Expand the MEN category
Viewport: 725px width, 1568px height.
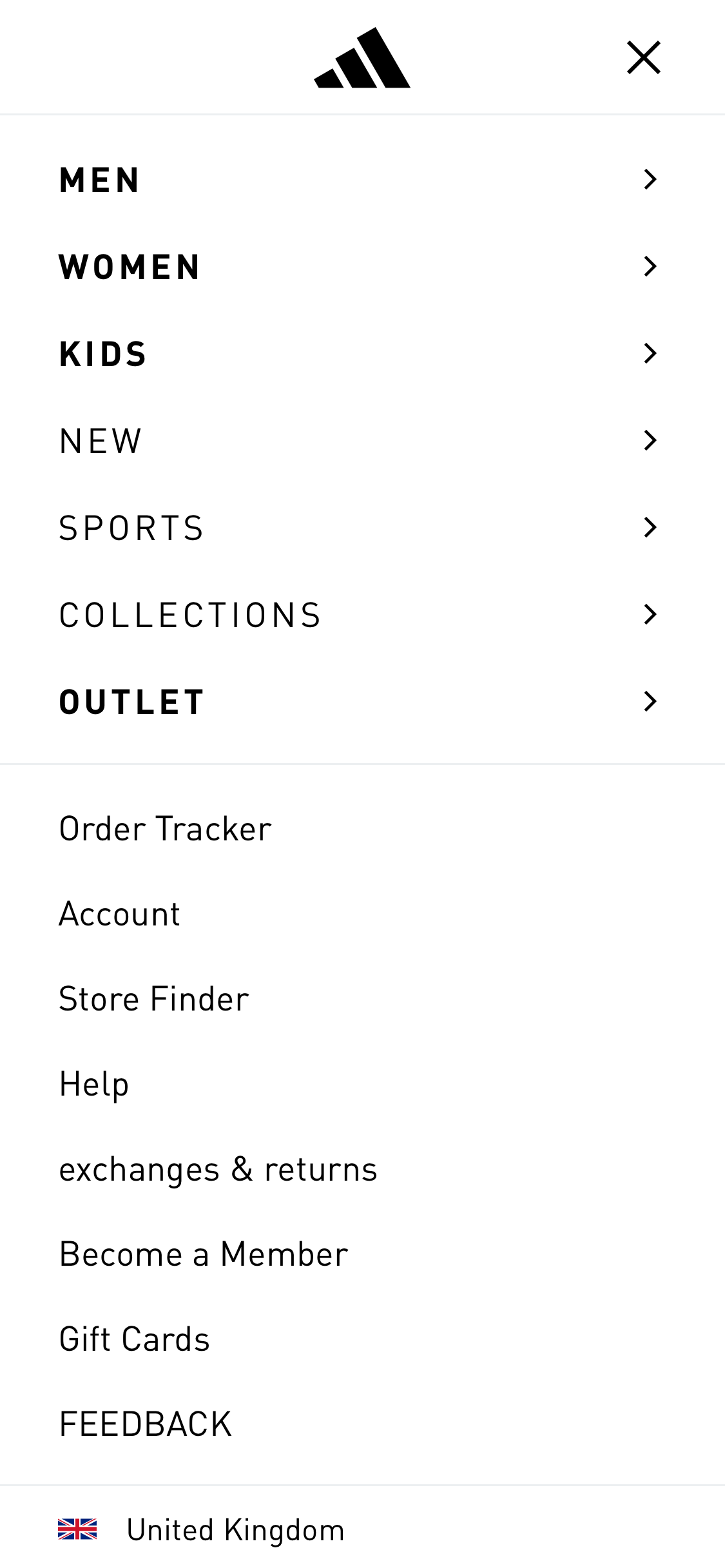pyautogui.click(x=650, y=179)
